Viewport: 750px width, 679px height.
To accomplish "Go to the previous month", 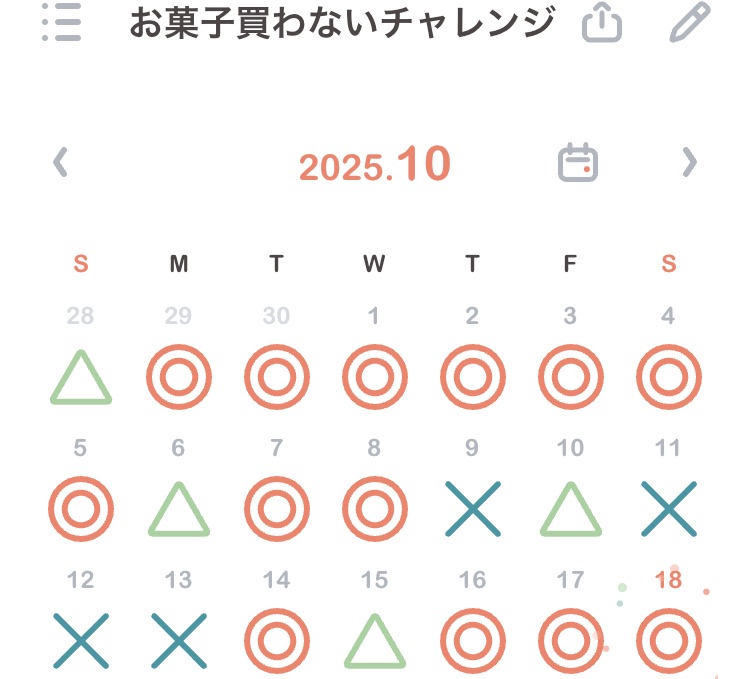I will (x=61, y=162).
